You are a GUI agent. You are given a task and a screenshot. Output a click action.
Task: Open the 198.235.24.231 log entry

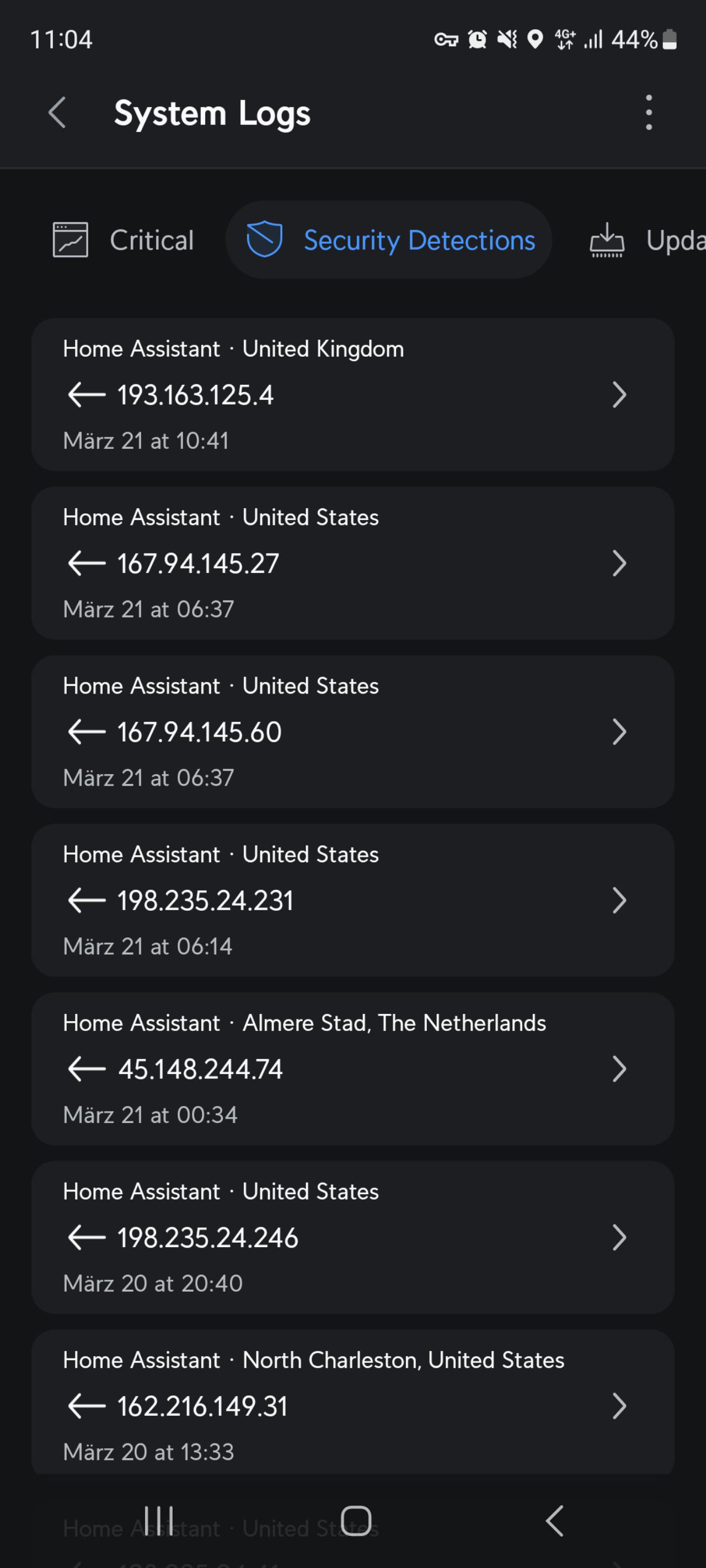coord(352,900)
